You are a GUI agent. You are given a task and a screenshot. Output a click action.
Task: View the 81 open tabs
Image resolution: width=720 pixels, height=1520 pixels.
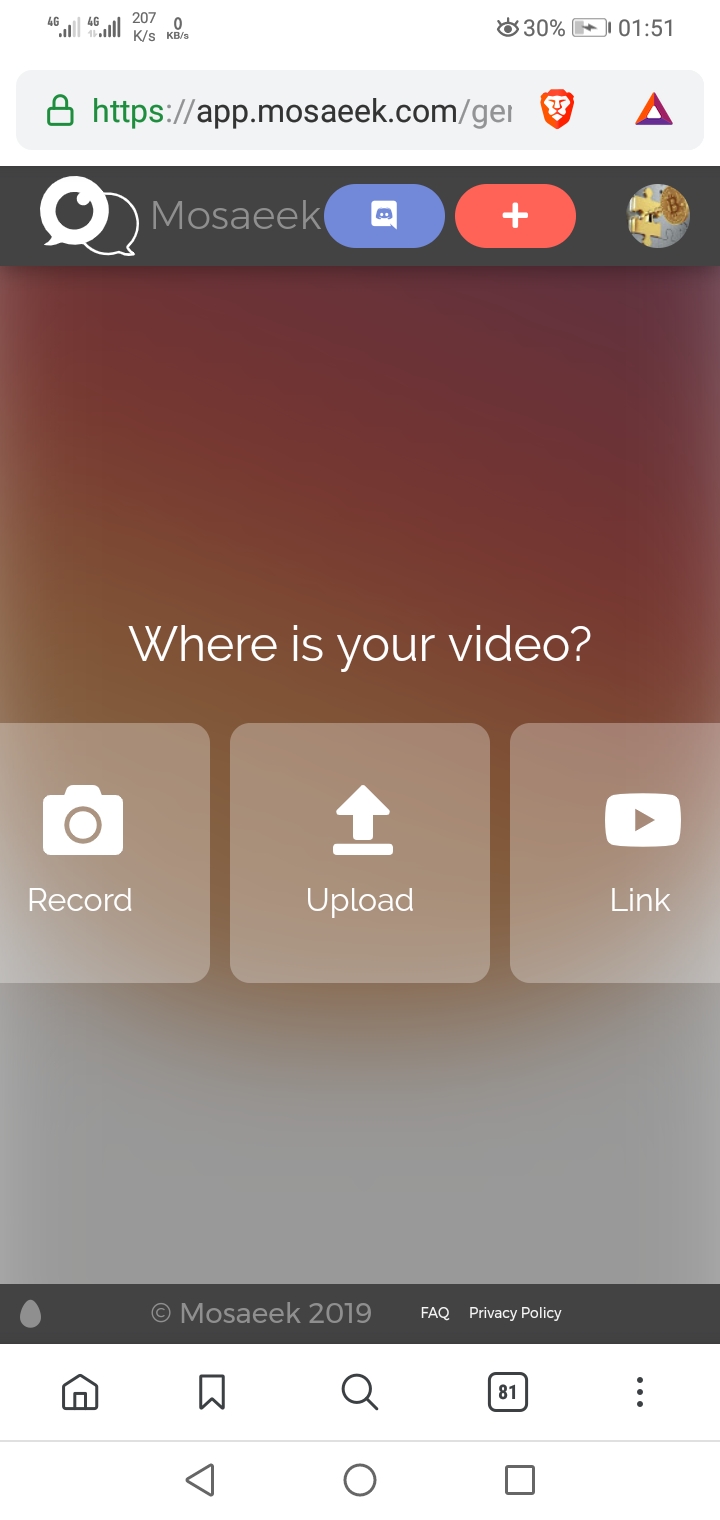pos(507,1391)
